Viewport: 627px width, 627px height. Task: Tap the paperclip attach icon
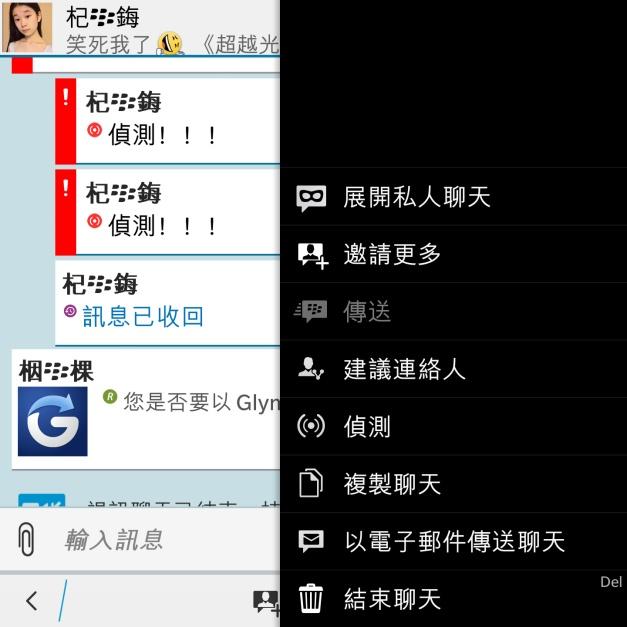point(27,540)
